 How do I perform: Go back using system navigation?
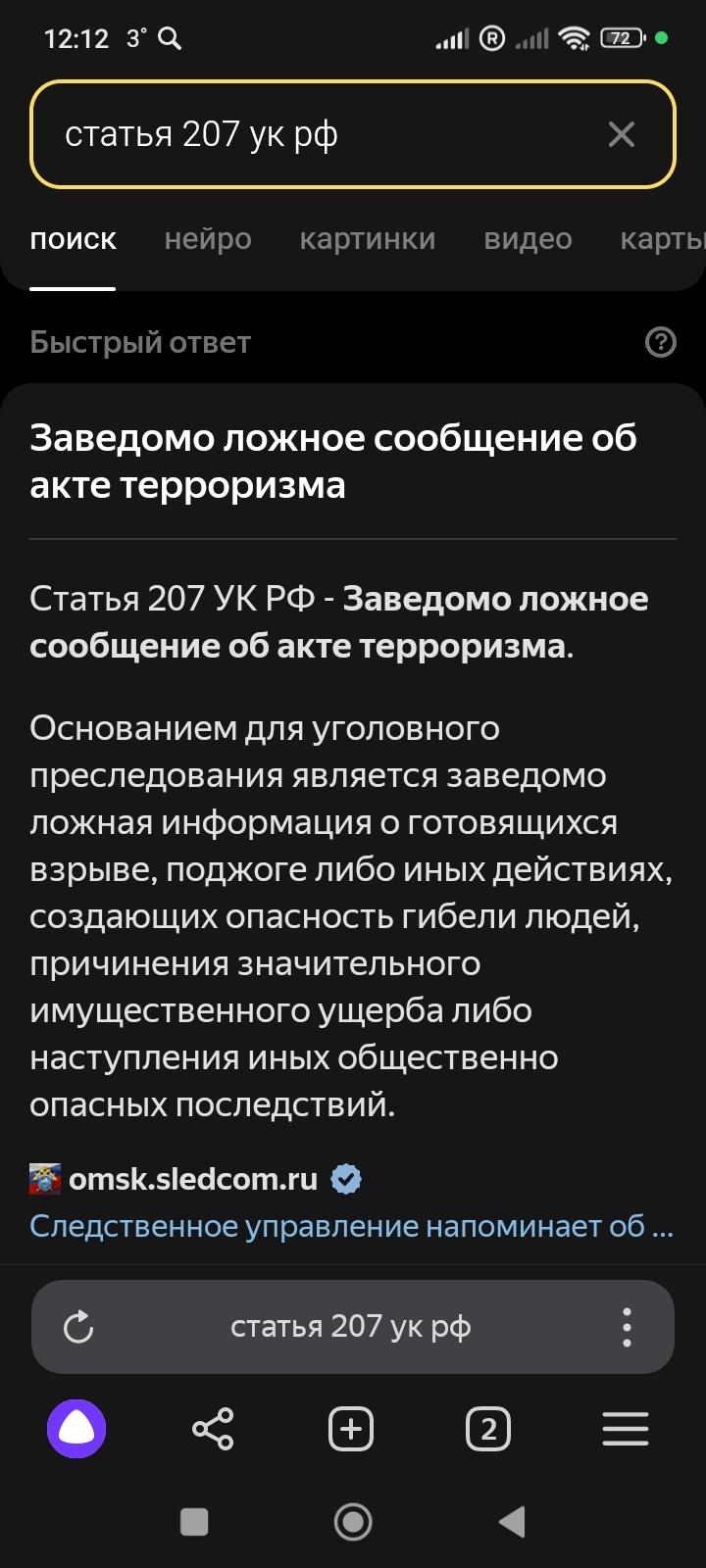pos(512,1522)
